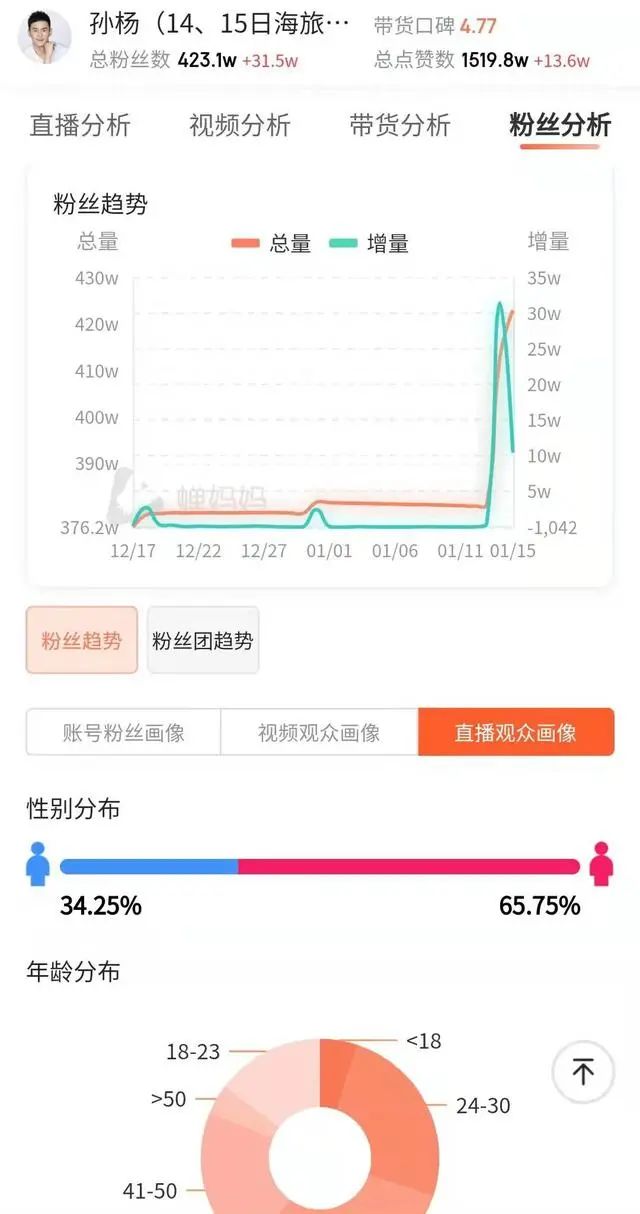
Task: Switch to 视频观众画像 segment
Action: [x=319, y=732]
